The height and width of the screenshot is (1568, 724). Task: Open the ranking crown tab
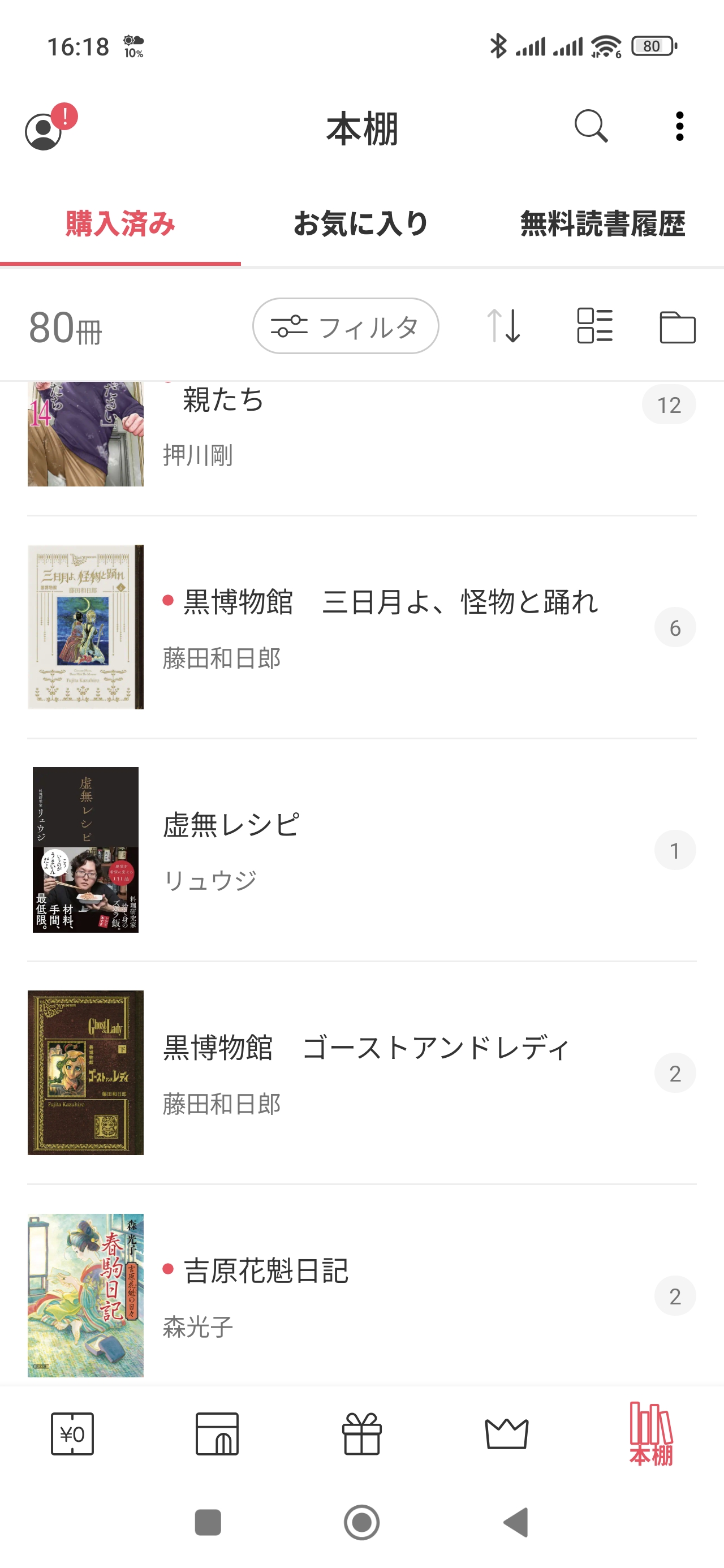coord(507,1434)
